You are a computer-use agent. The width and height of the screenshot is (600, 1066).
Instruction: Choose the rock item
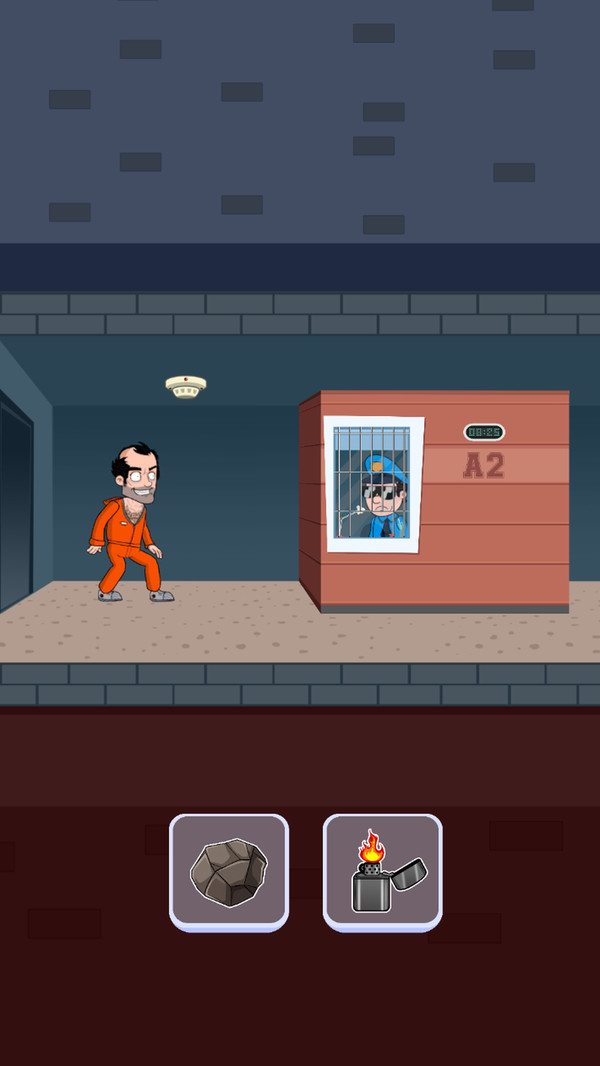229,871
